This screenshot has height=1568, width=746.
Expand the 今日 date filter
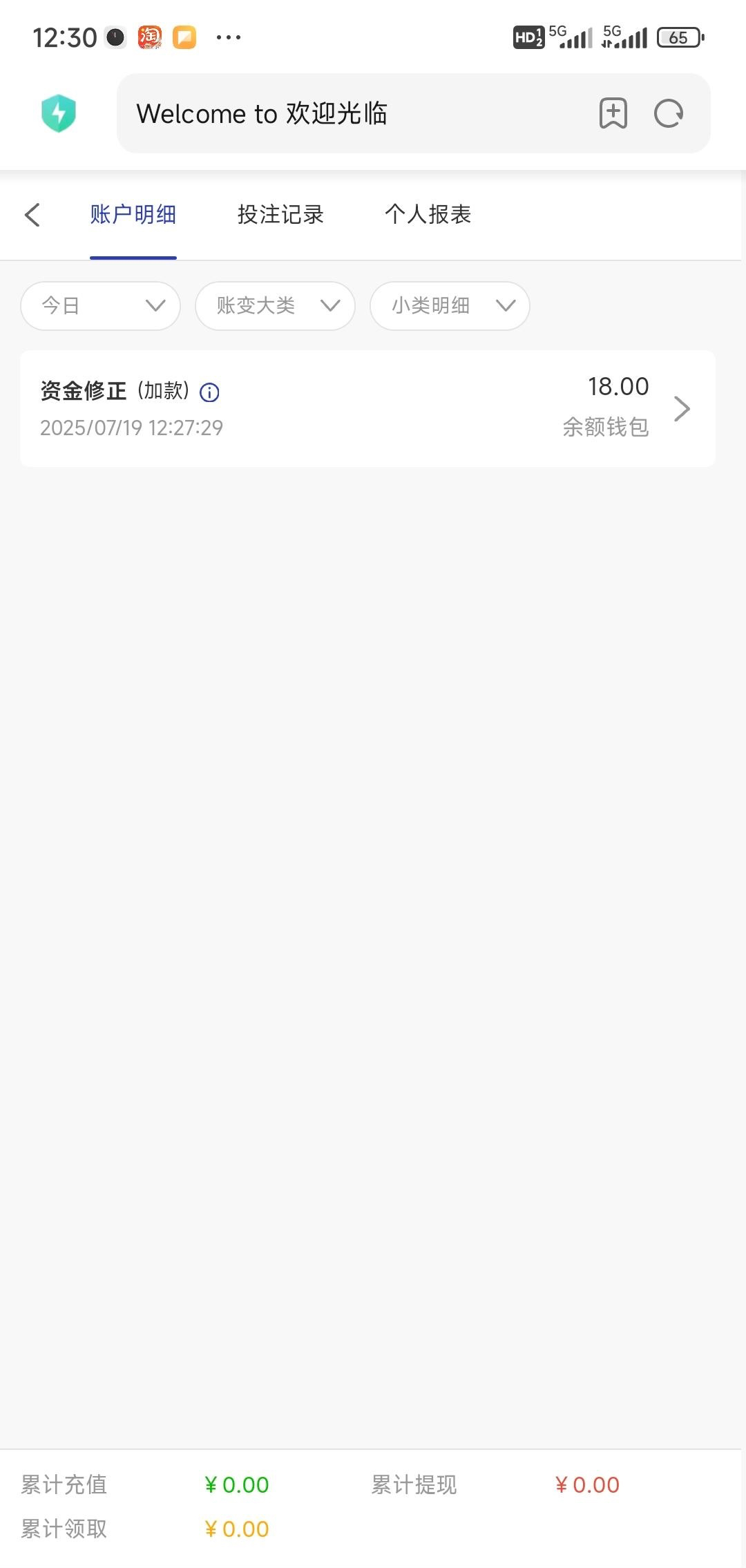(101, 305)
